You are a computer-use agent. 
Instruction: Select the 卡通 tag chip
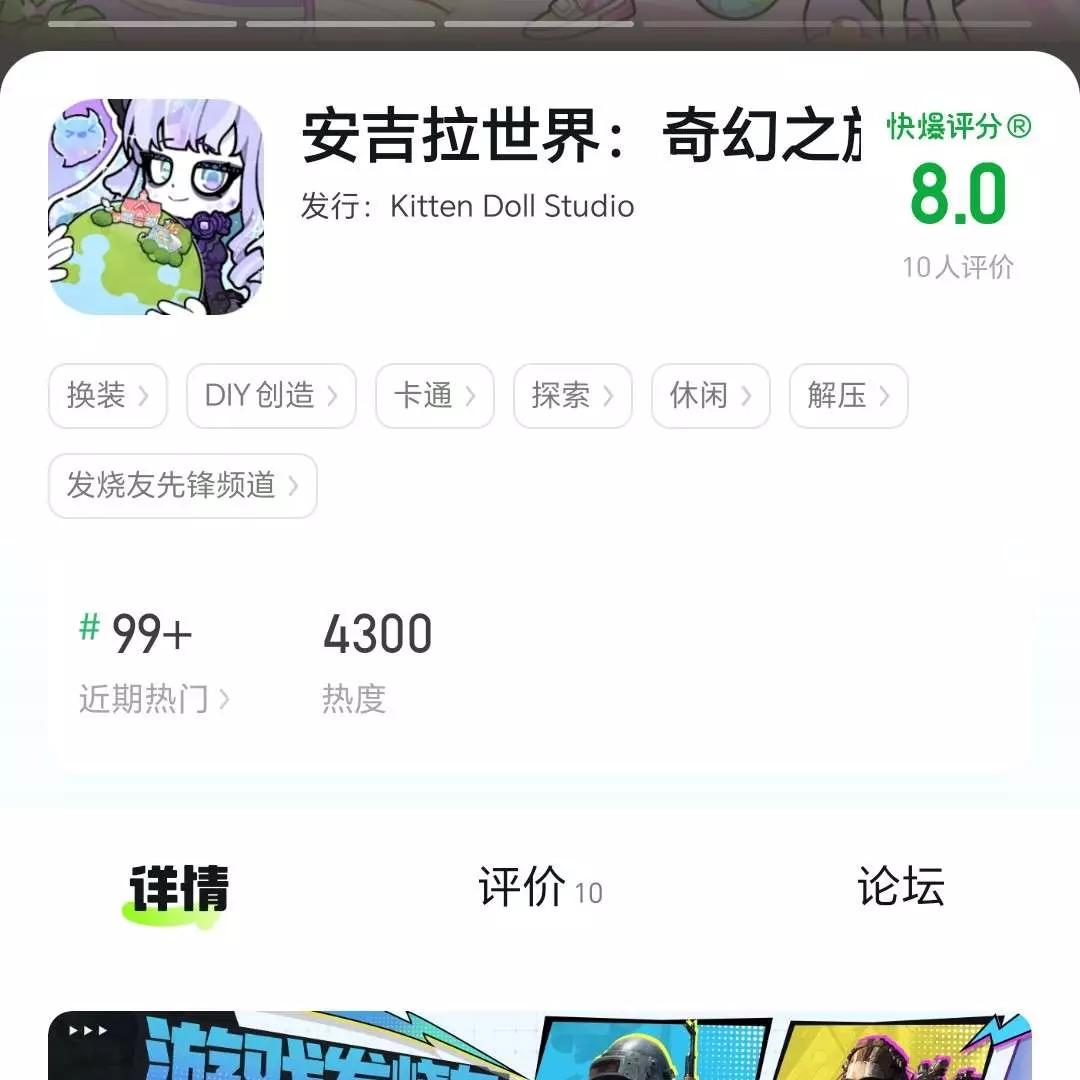(x=434, y=396)
